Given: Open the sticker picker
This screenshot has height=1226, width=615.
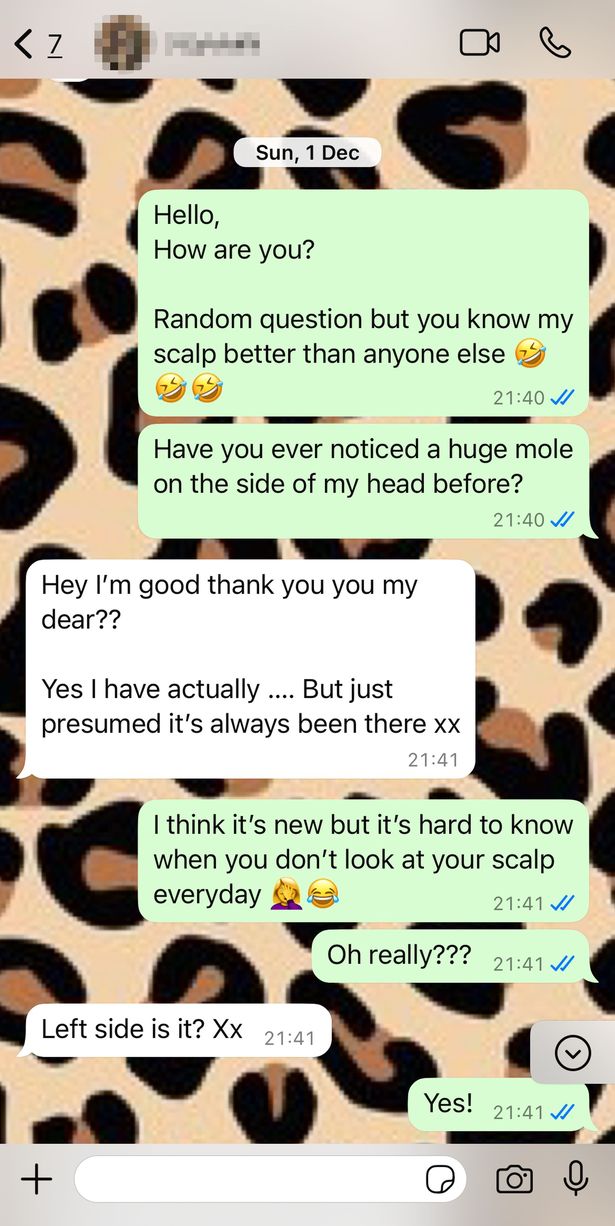Looking at the screenshot, I should (x=440, y=1180).
